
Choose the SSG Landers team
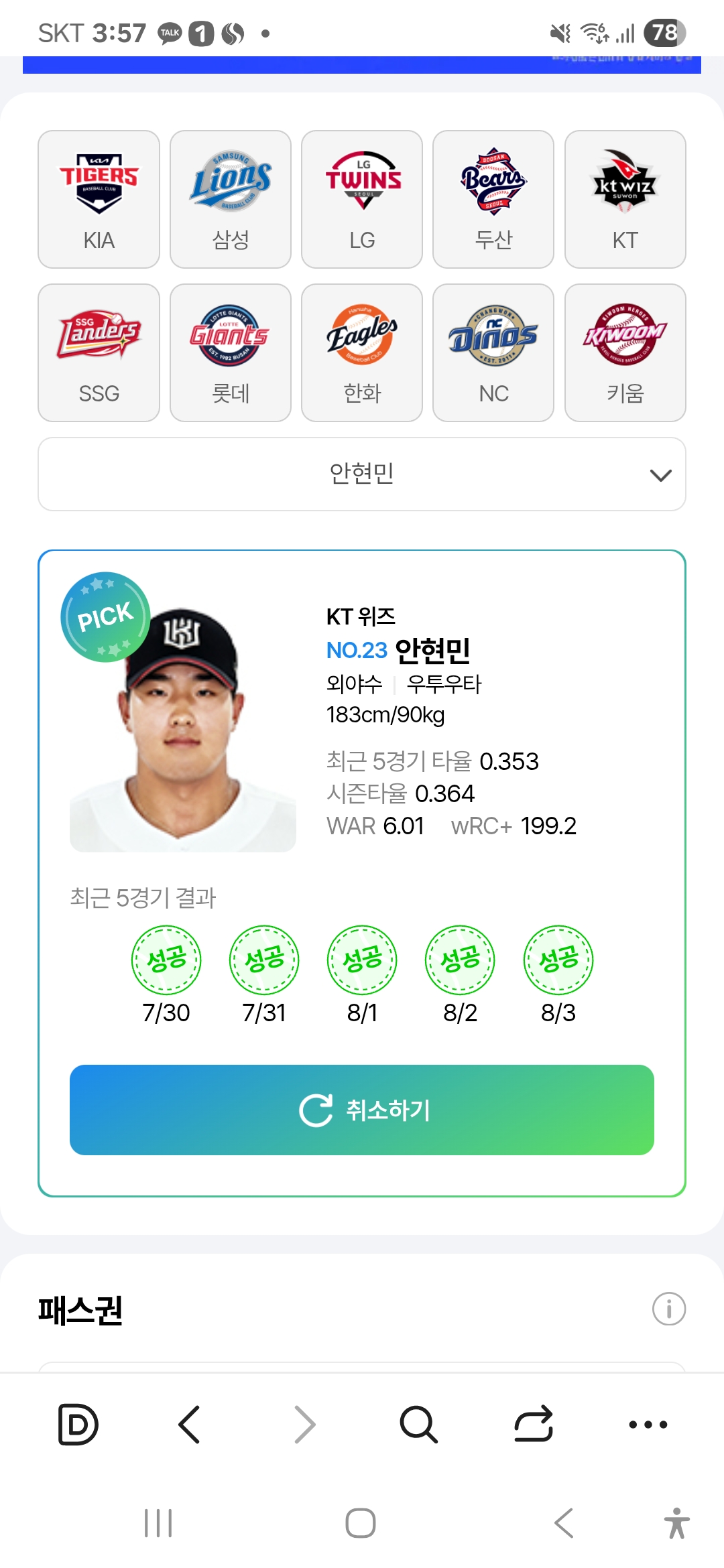pos(99,352)
